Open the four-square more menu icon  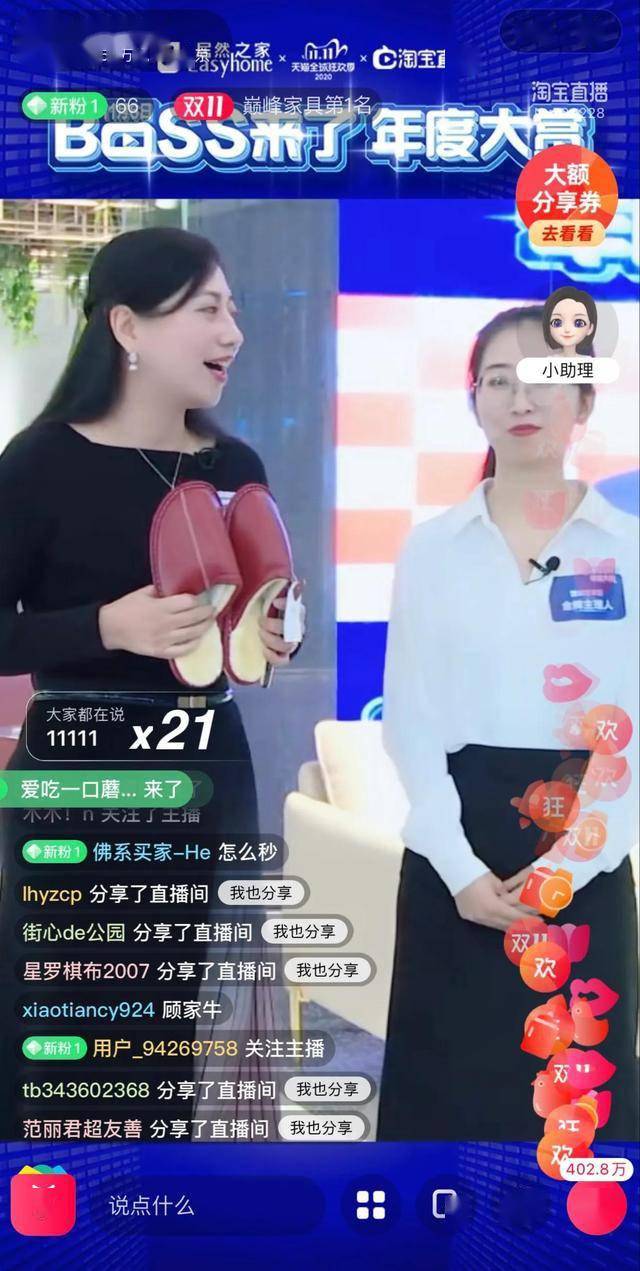370,1205
